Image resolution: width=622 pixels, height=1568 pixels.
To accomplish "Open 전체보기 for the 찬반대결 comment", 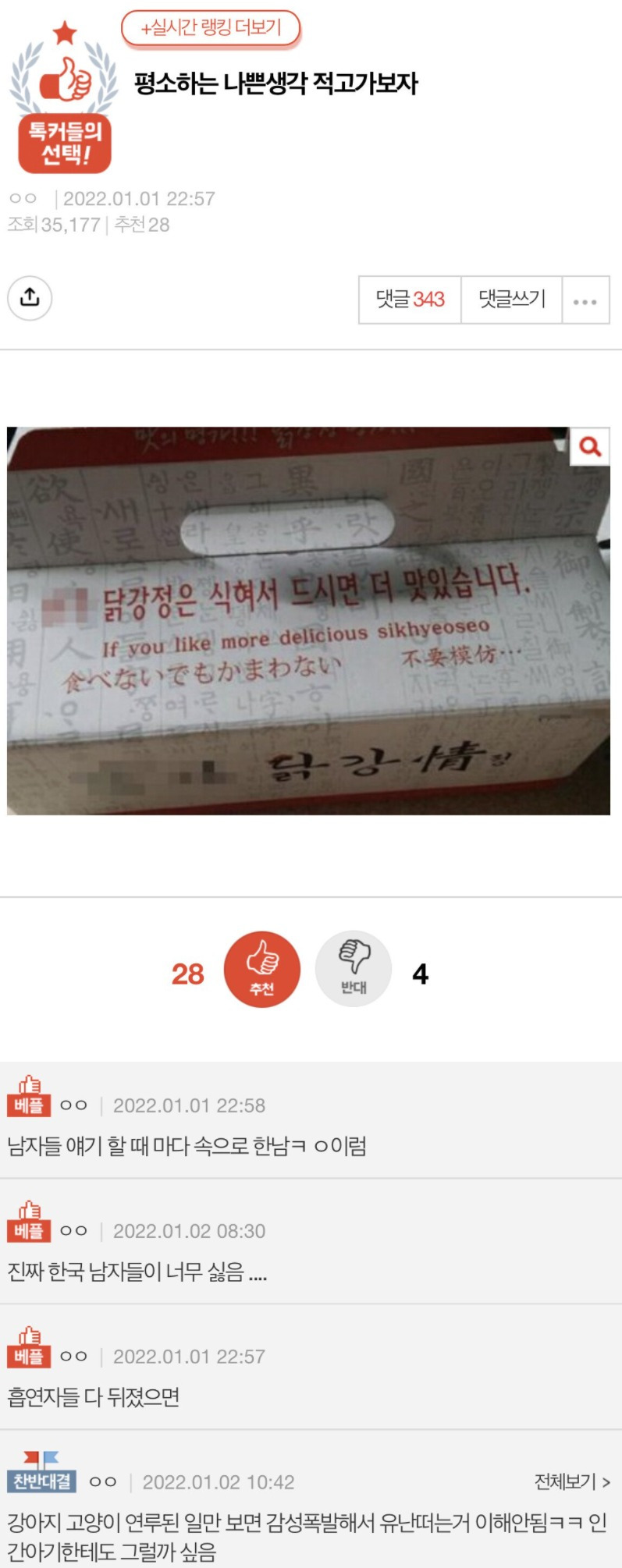I will point(571,1481).
